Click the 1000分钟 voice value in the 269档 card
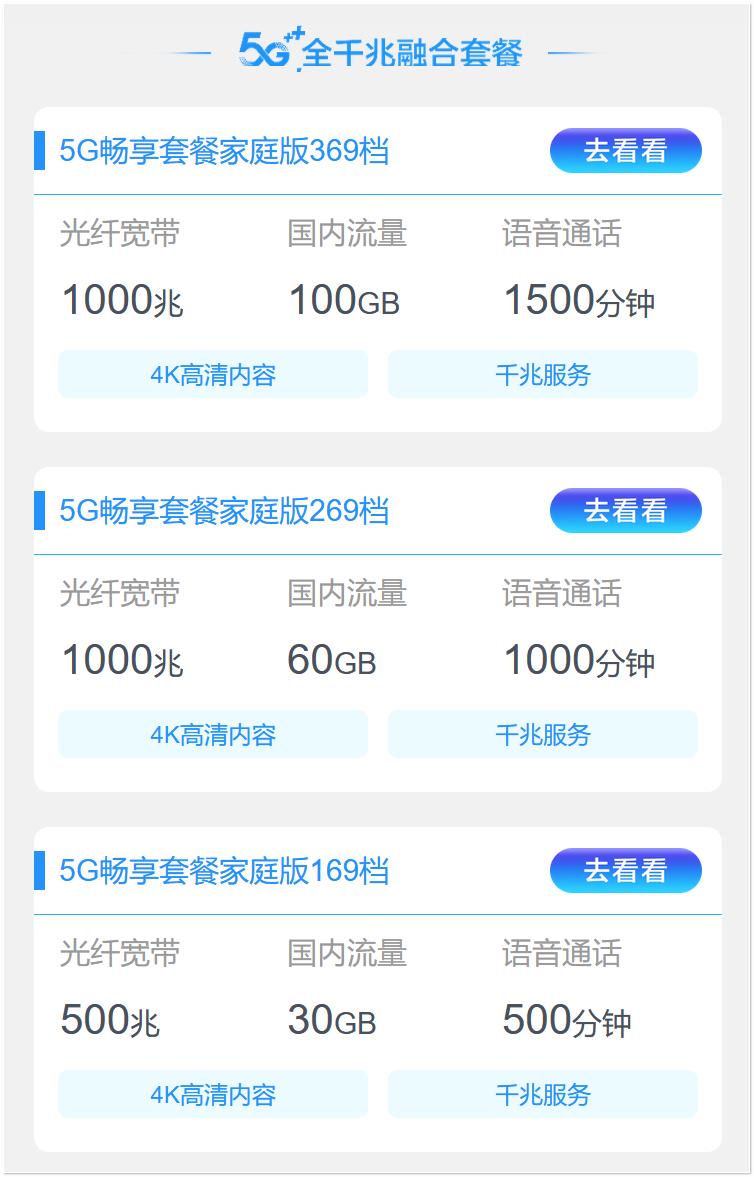This screenshot has width=754, height=1177. 584,657
